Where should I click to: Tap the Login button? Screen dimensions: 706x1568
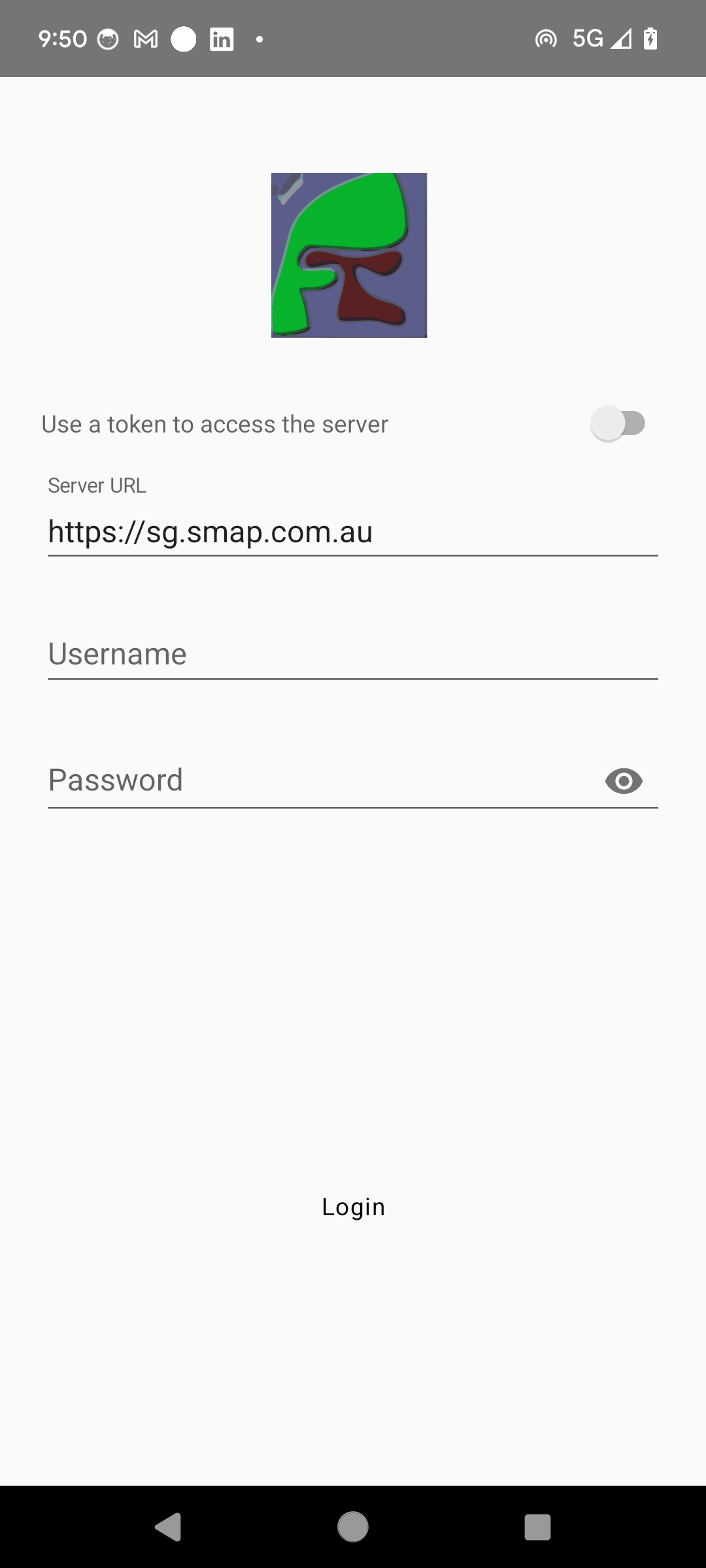[x=353, y=1207]
